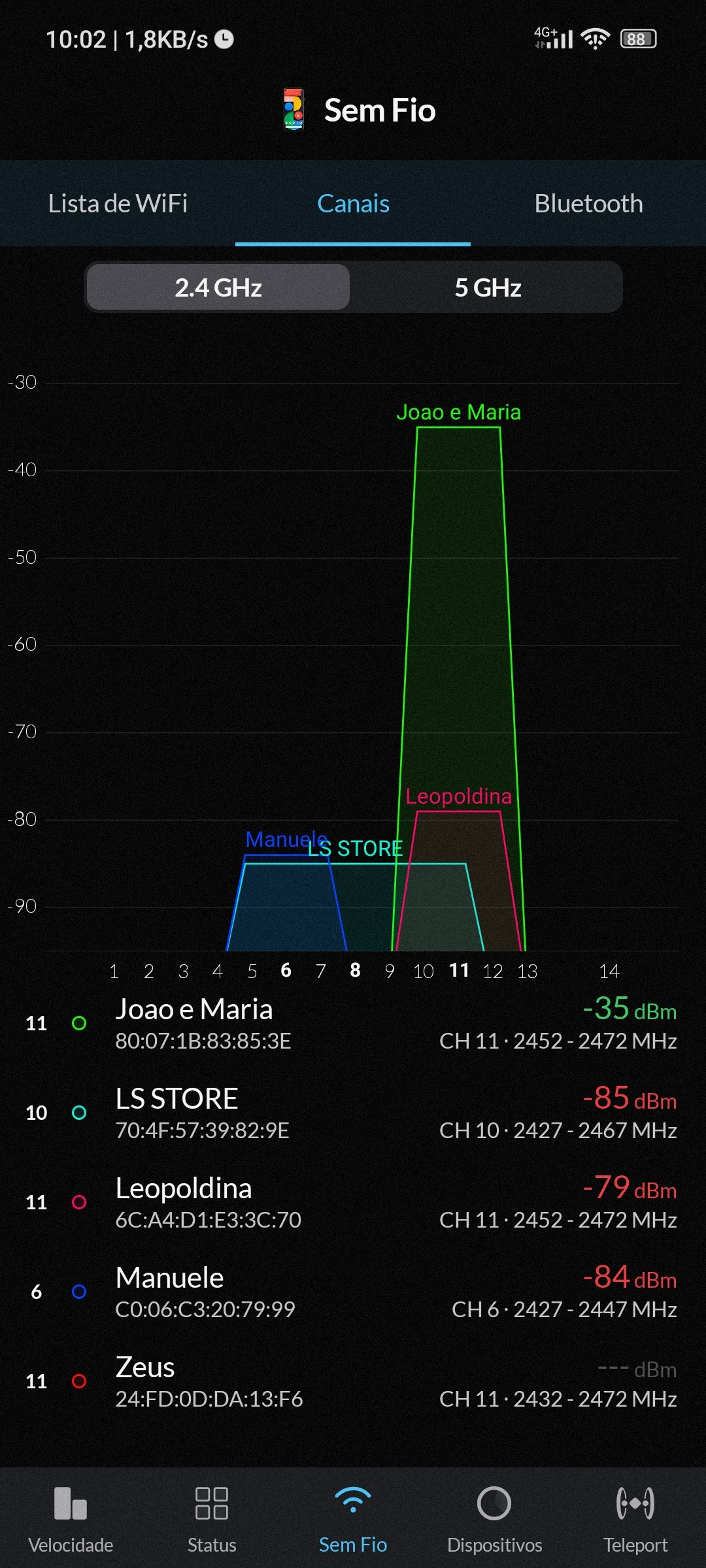
Task: Select the 2.4 GHz band
Action: coord(218,287)
